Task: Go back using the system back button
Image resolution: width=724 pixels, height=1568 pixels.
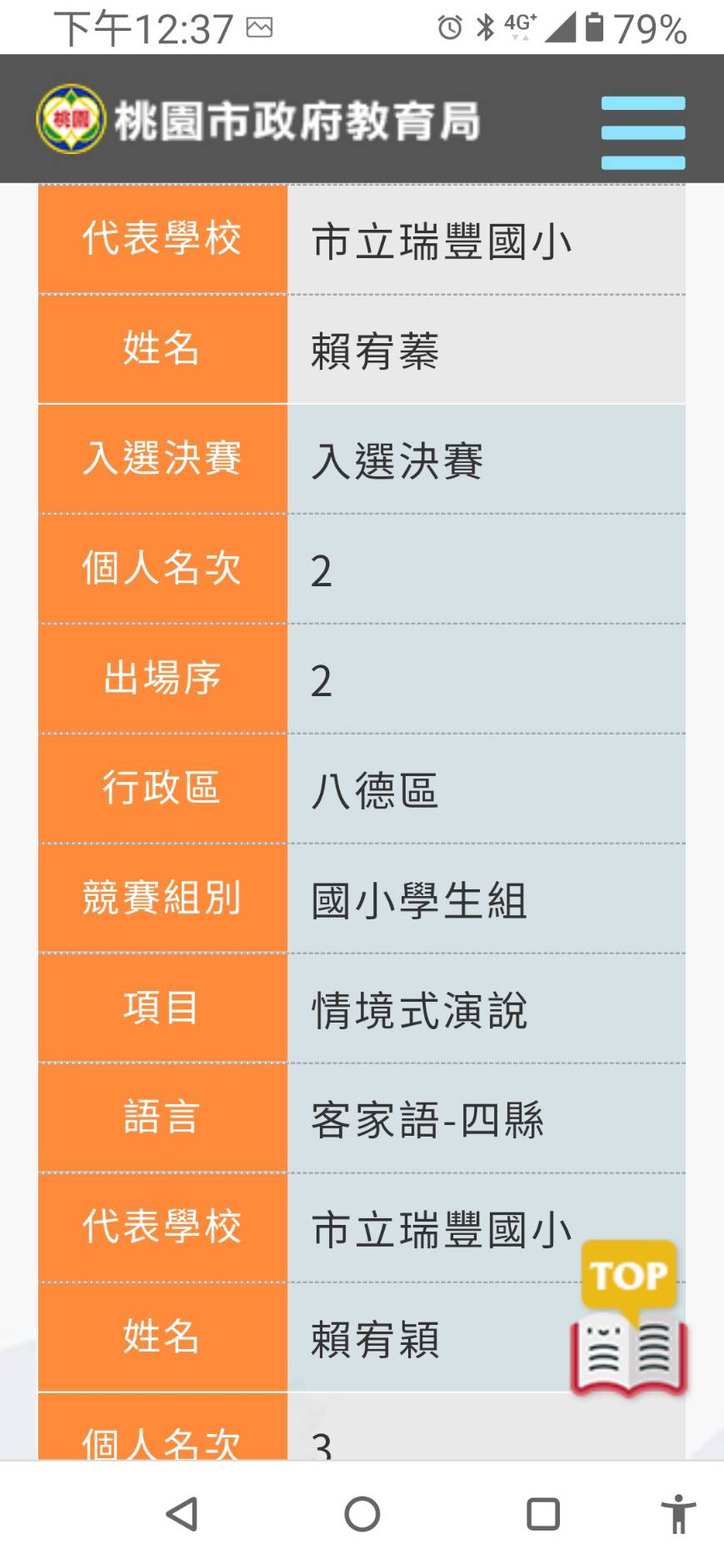Action: [182, 1514]
